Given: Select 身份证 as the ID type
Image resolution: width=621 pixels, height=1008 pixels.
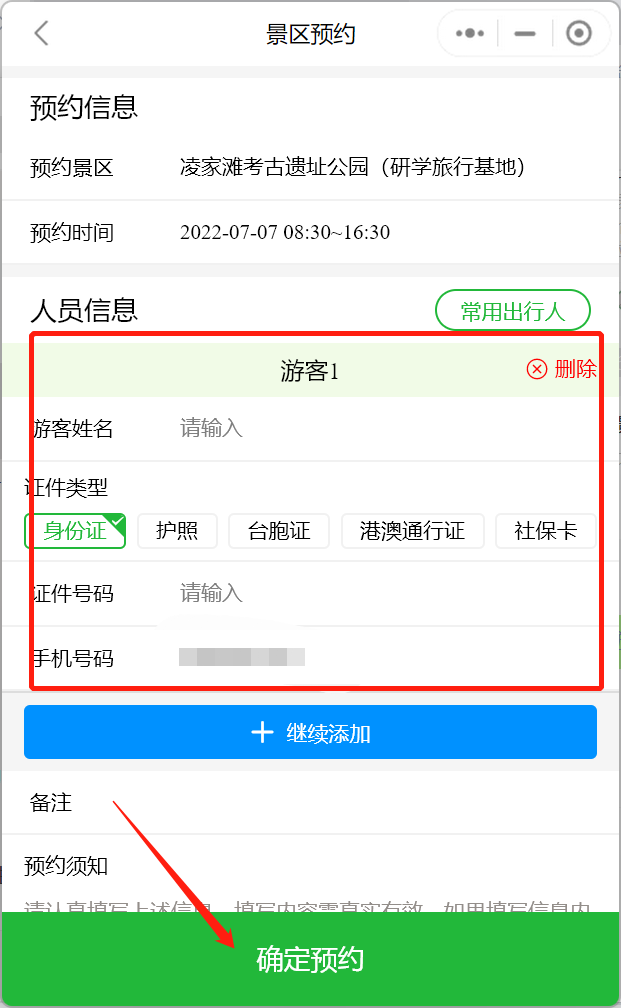Looking at the screenshot, I should (75, 531).
